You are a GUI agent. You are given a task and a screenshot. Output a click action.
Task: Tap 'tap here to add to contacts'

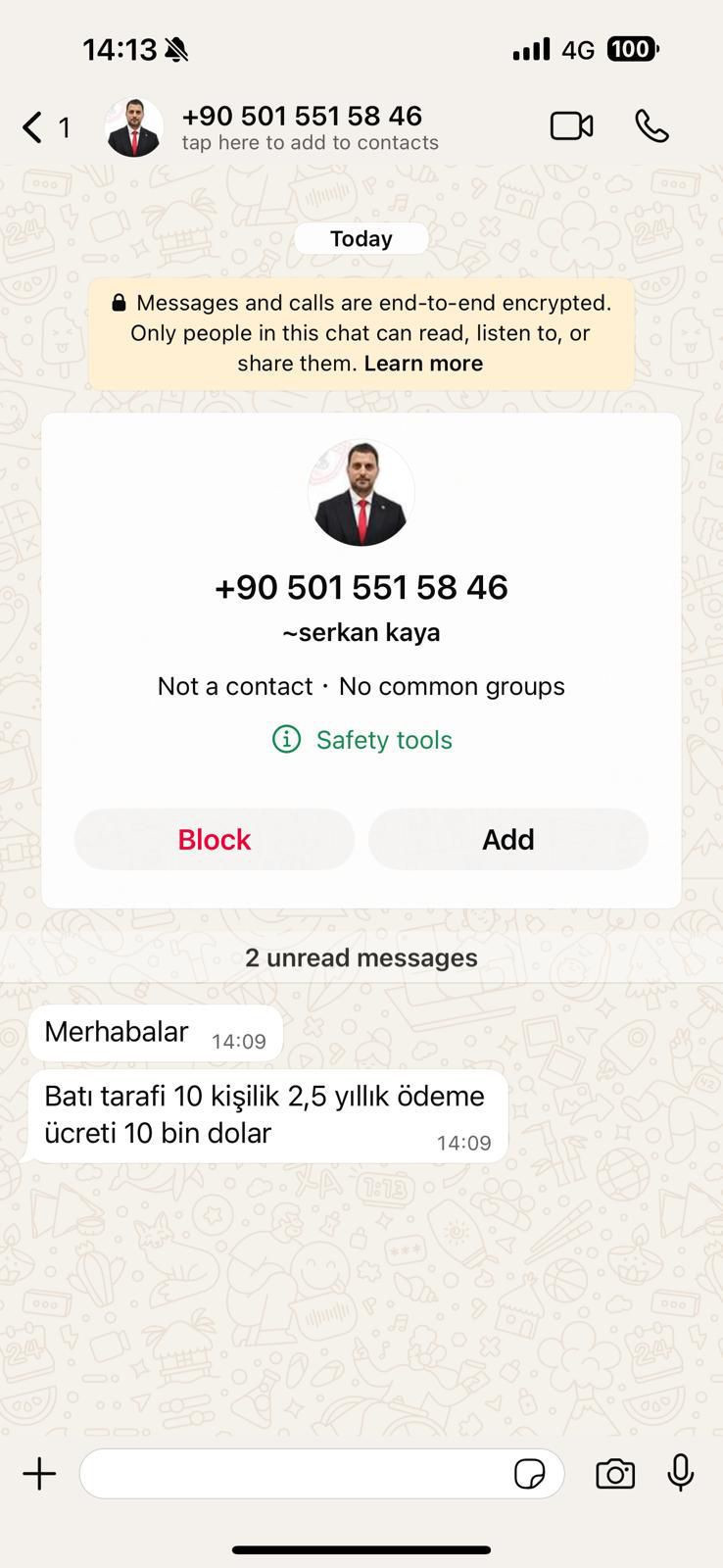[x=311, y=142]
